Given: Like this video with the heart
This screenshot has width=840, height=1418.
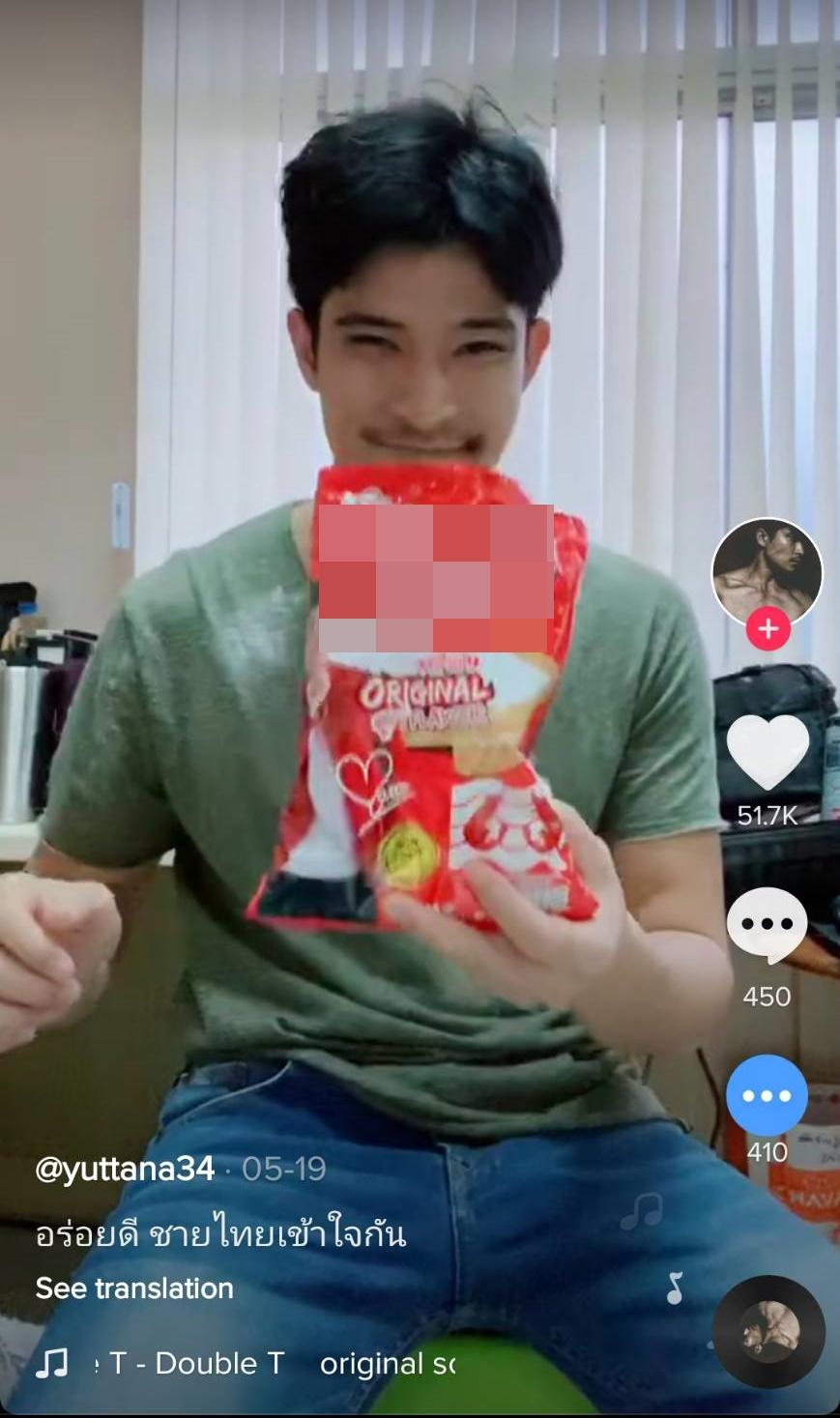Looking at the screenshot, I should click(768, 752).
